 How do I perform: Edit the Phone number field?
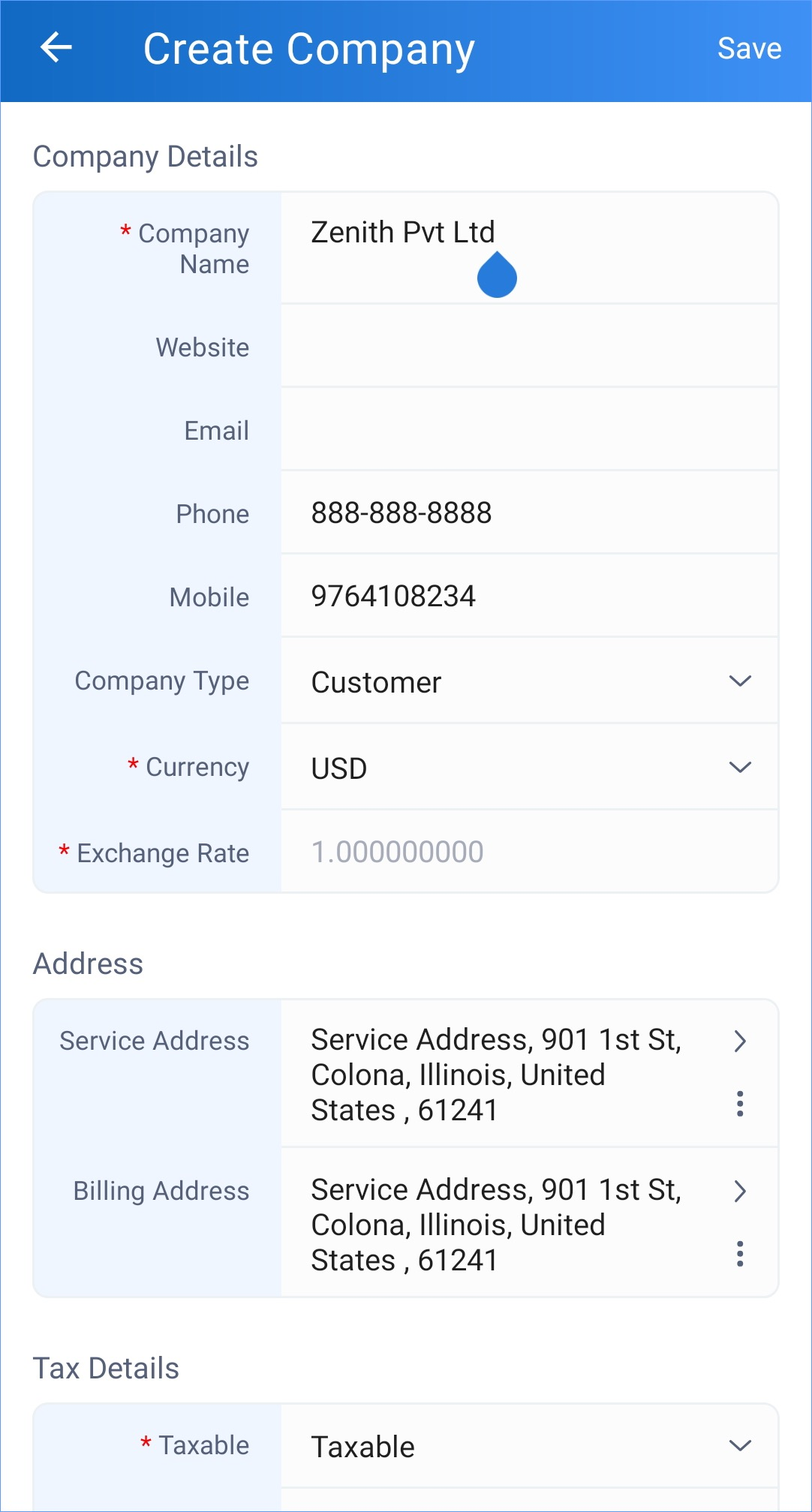(528, 513)
